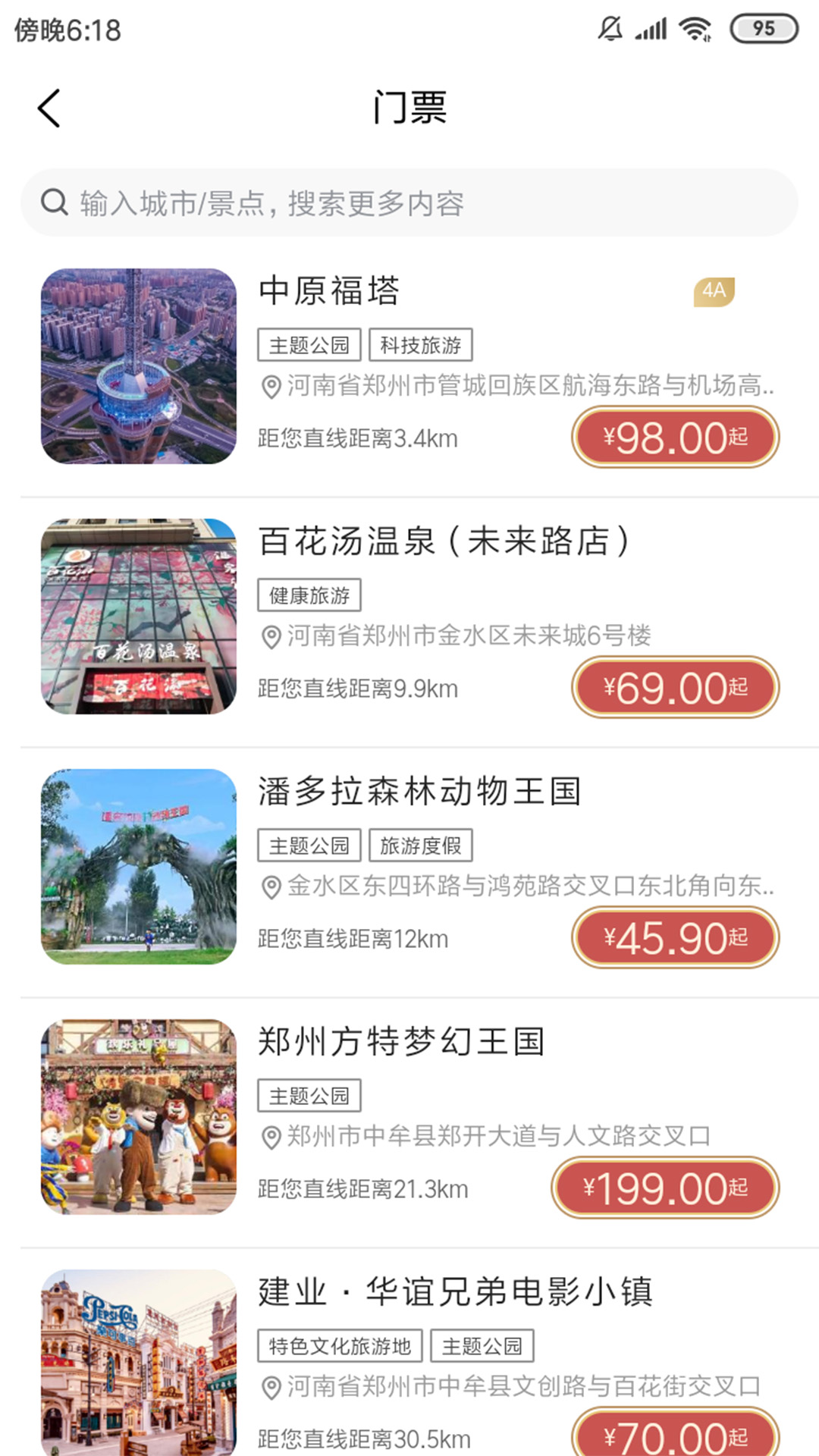The image size is (819, 1456).
Task: Tap the 郑州方特梦幻王国 thumbnail photo
Action: tap(140, 1115)
